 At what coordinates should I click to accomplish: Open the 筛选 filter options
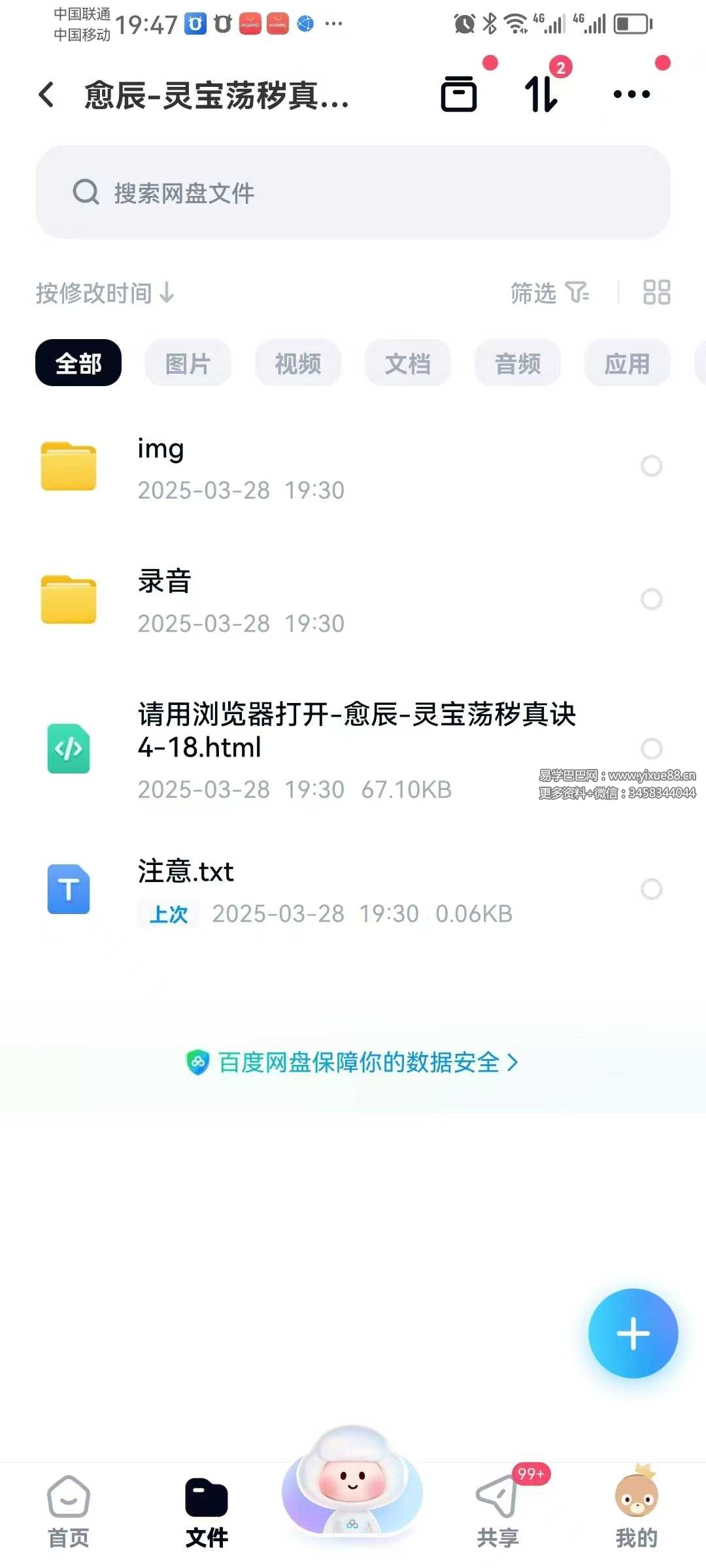coord(549,293)
